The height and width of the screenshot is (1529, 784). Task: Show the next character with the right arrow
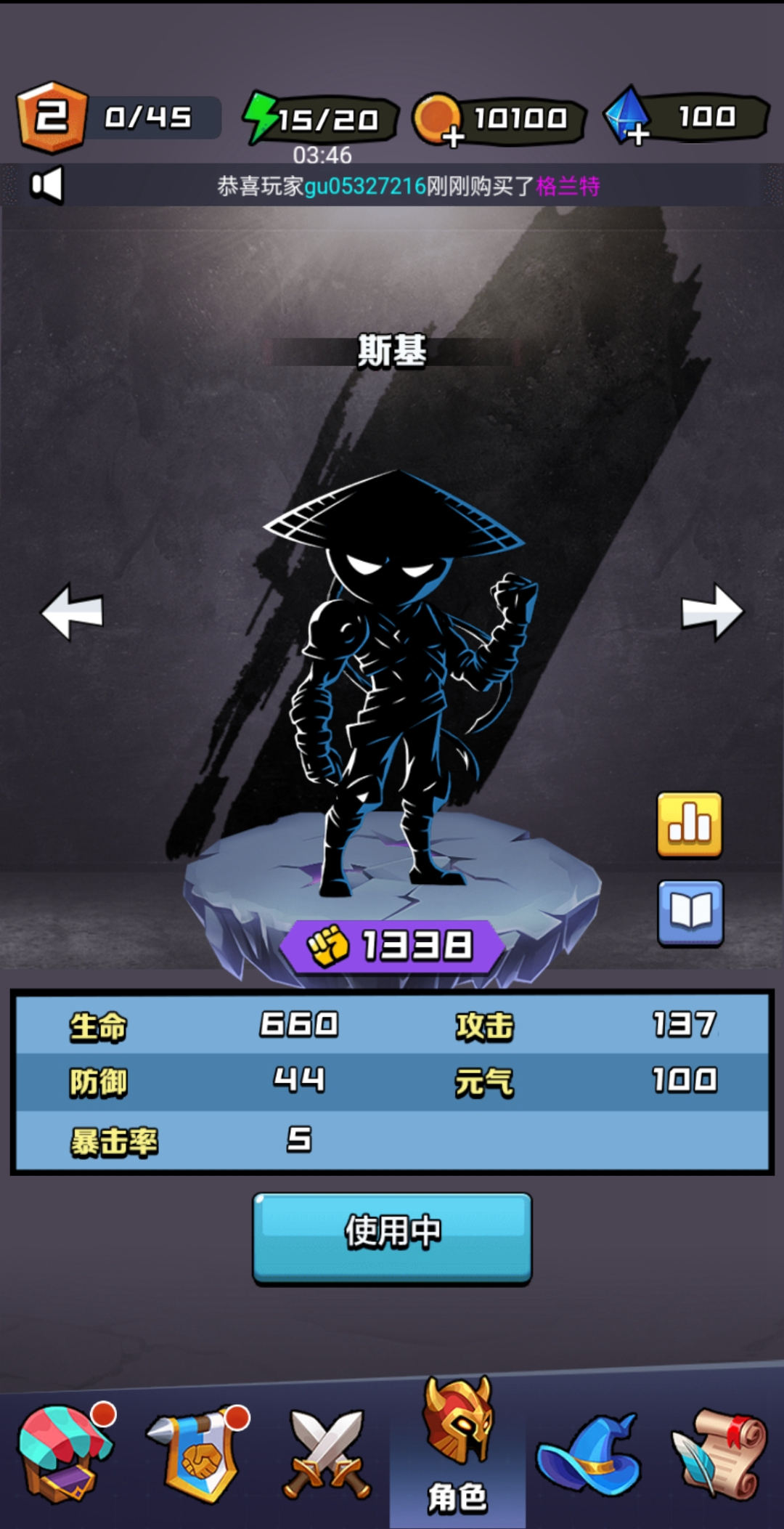(x=712, y=612)
